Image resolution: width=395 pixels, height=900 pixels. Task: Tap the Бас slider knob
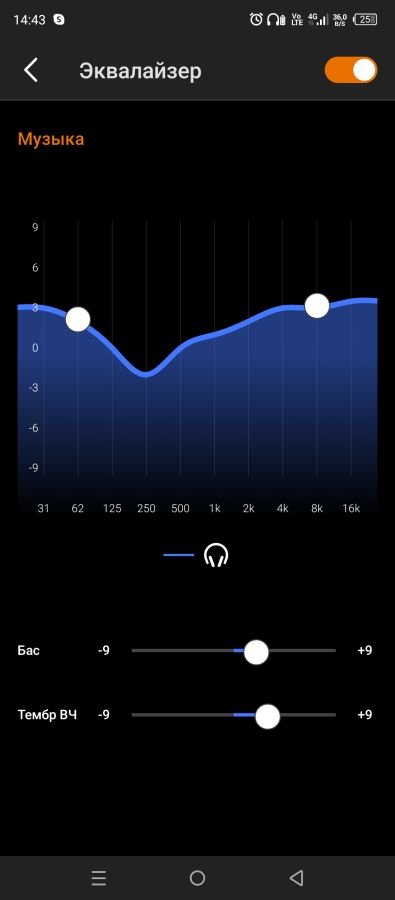click(x=256, y=653)
